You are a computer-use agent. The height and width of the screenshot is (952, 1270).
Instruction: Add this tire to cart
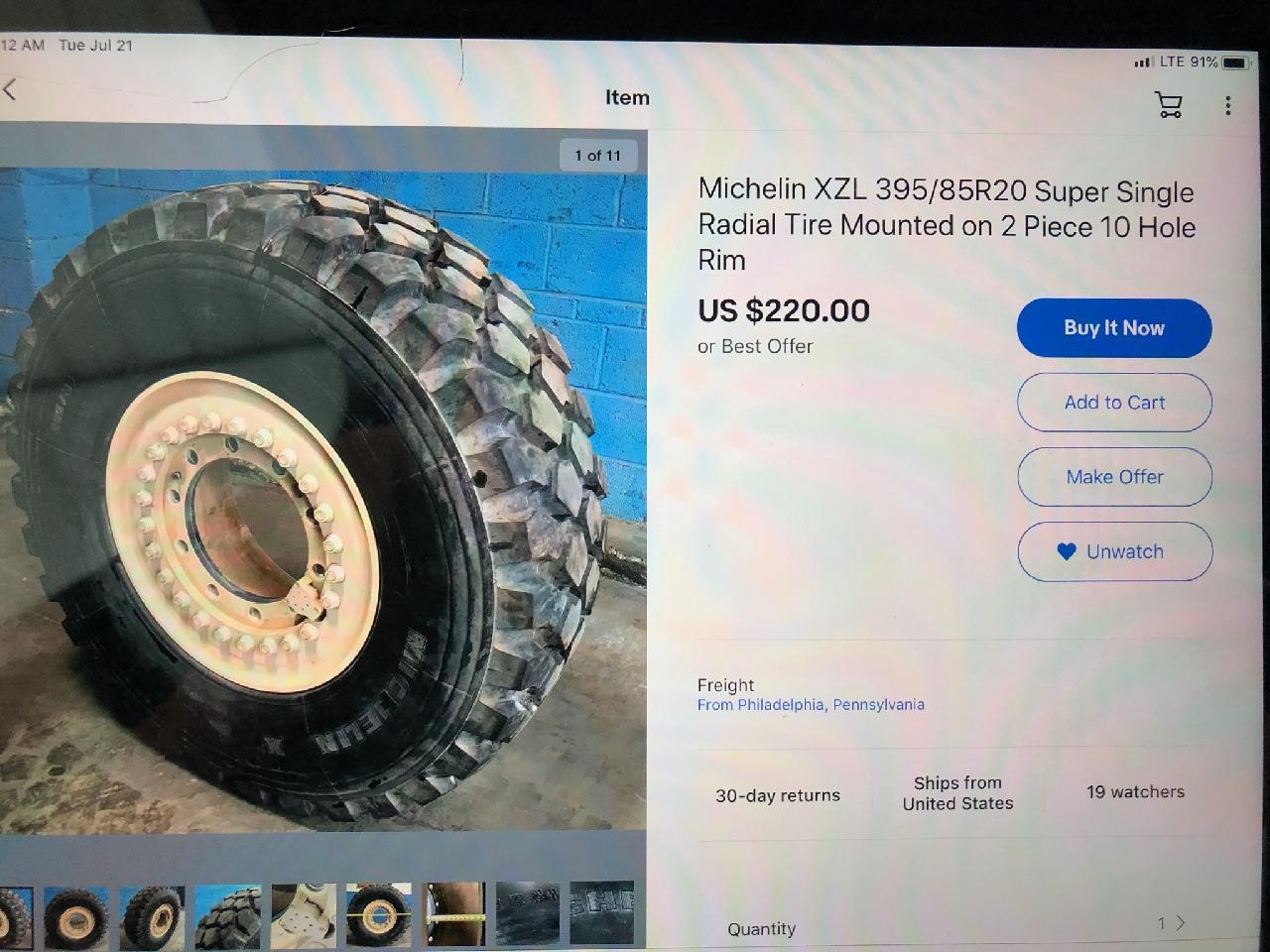pos(1113,403)
